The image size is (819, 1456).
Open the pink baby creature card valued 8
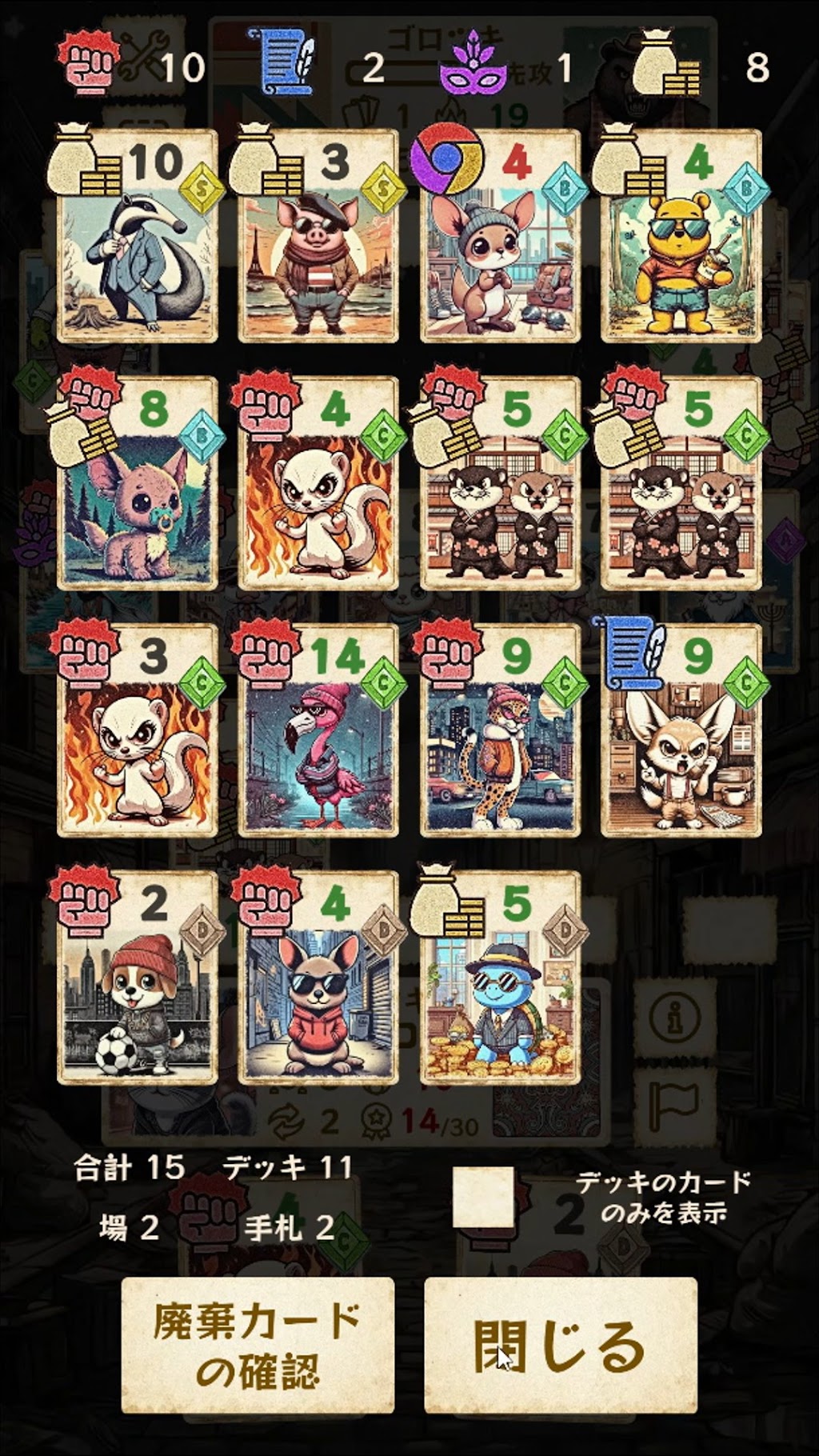pyautogui.click(x=138, y=483)
